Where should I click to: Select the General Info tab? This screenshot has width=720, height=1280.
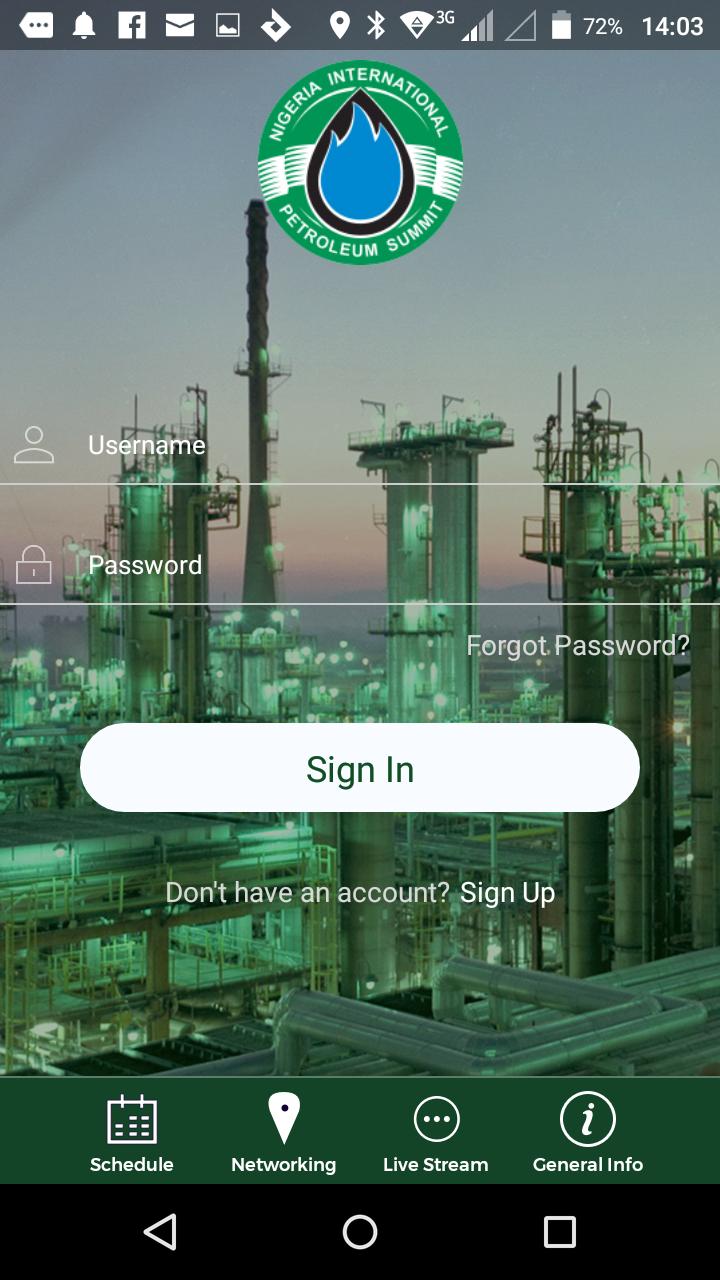click(x=588, y=1134)
